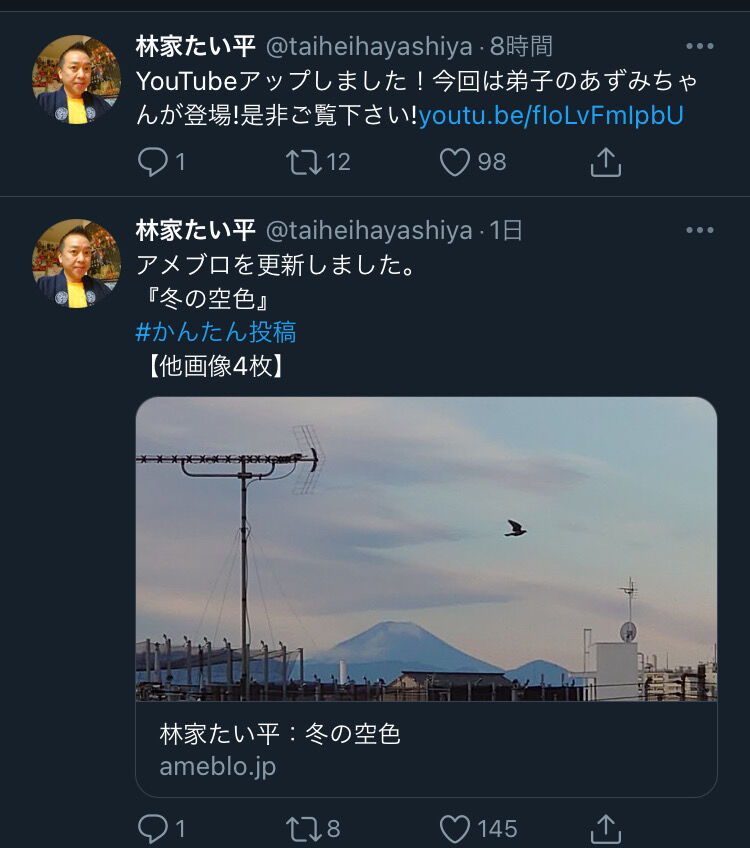Open overflow menu on the YouTube tweet
Viewport: 750px width, 848px height.
tap(700, 46)
